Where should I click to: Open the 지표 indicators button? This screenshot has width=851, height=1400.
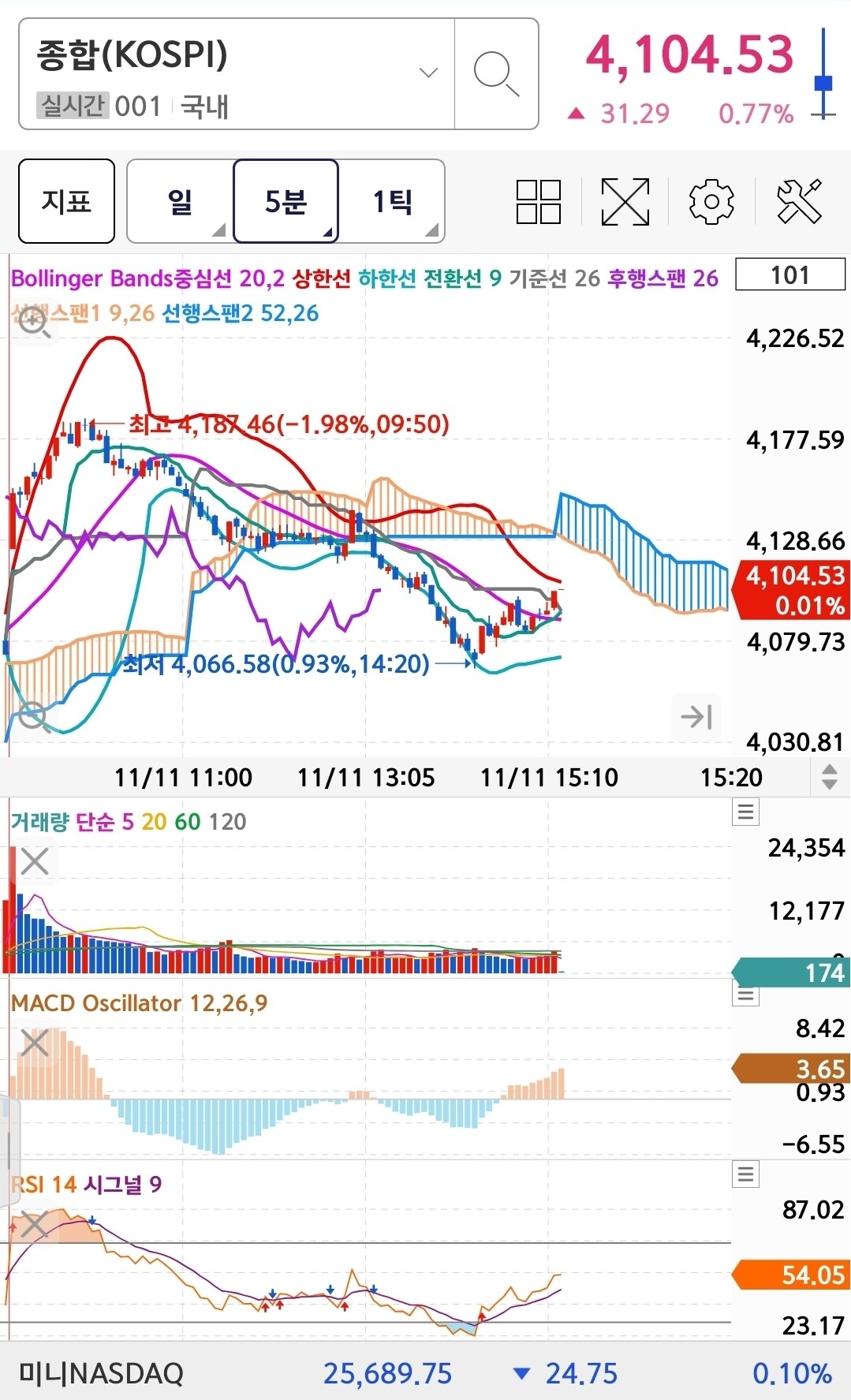66,202
